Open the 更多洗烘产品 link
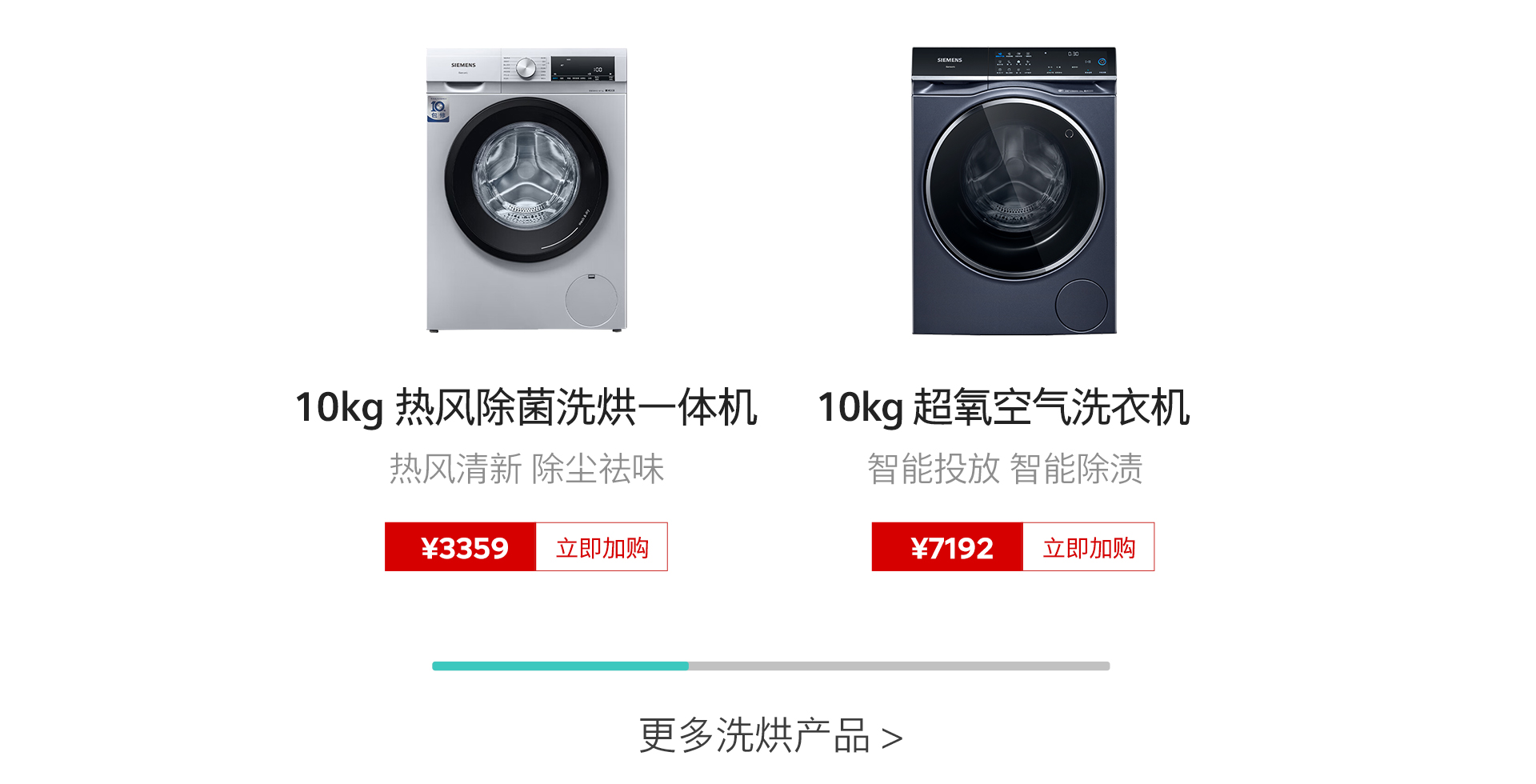This screenshot has width=1536, height=784. [x=770, y=735]
